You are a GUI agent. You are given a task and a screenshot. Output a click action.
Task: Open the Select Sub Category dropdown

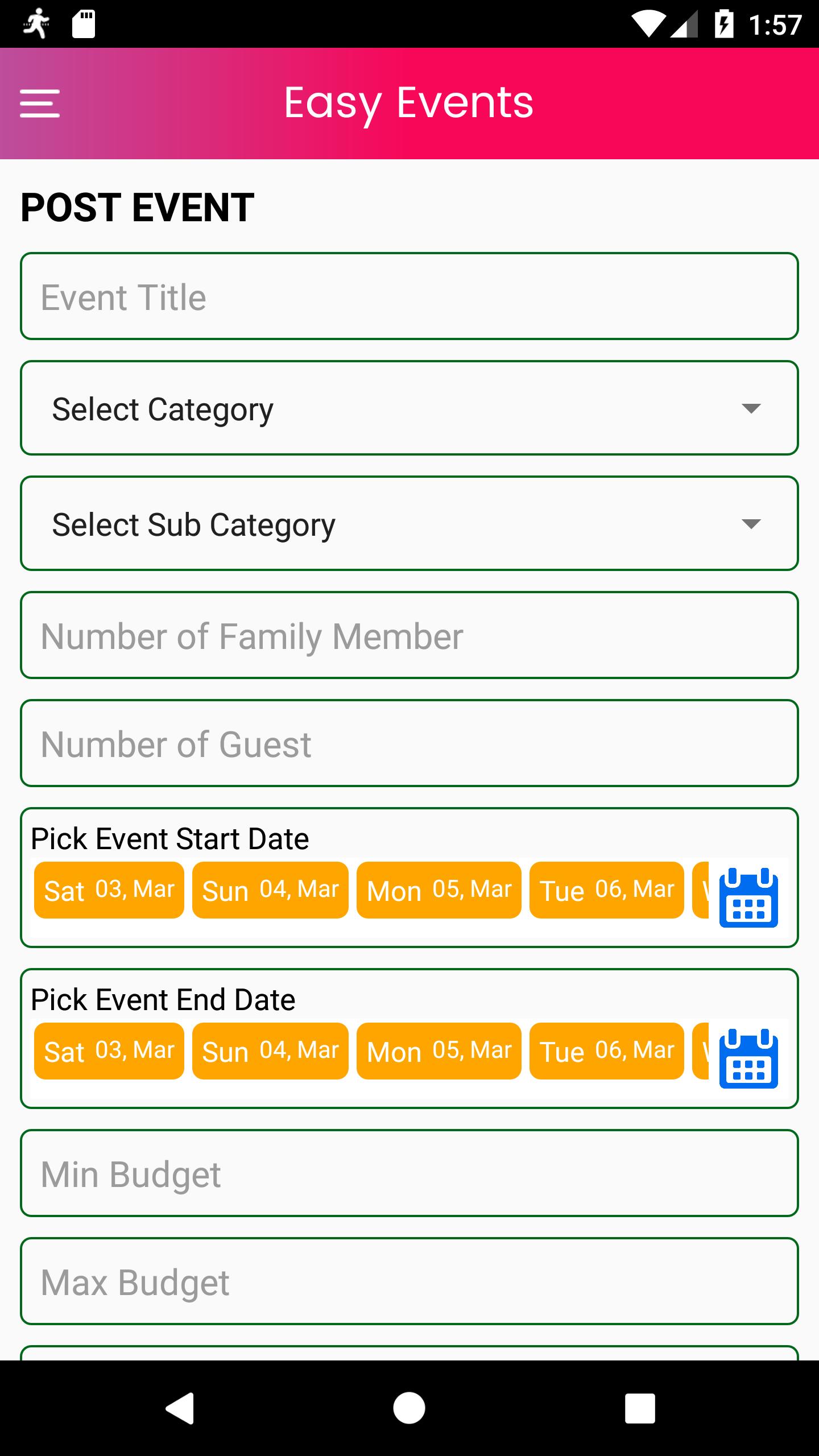pos(408,524)
